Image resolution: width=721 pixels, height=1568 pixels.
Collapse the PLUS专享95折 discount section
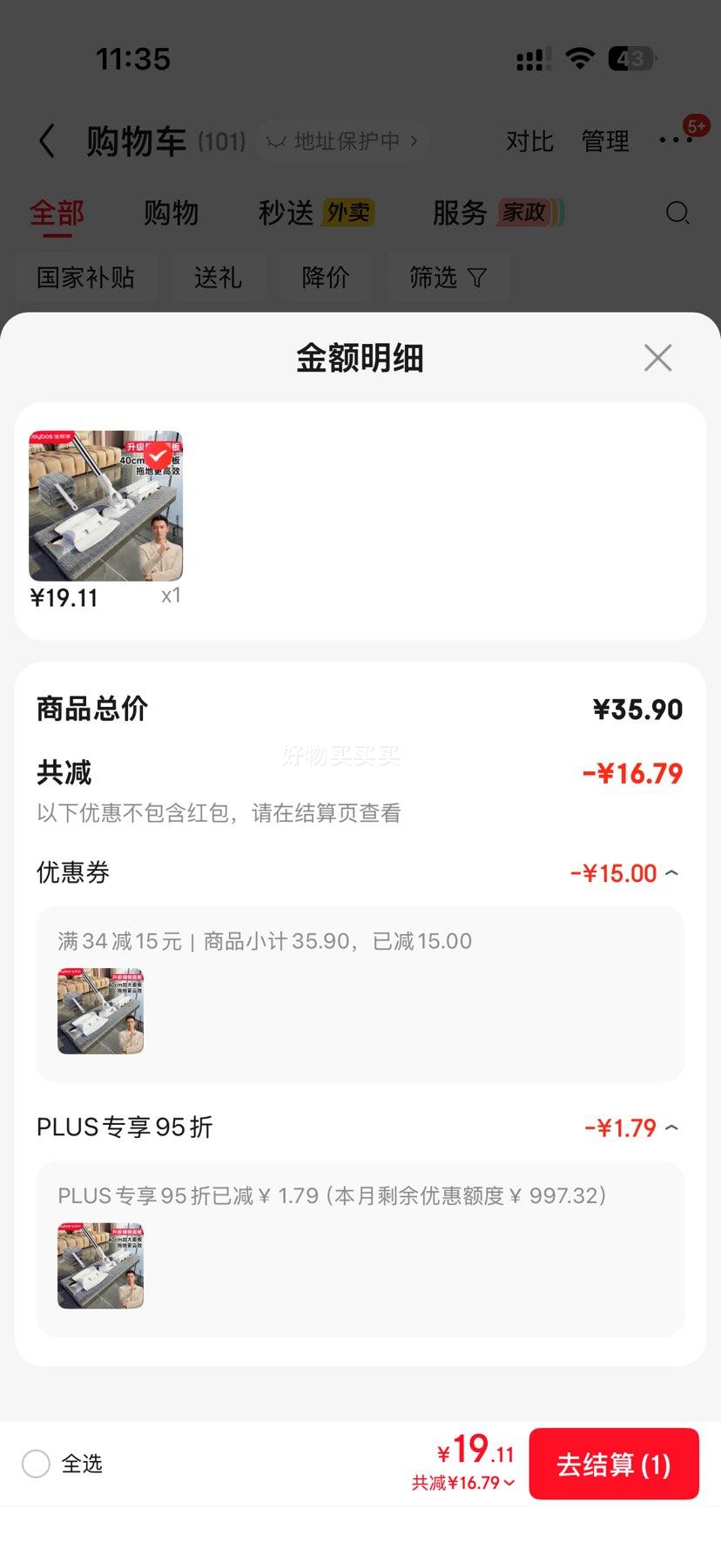(x=671, y=1126)
